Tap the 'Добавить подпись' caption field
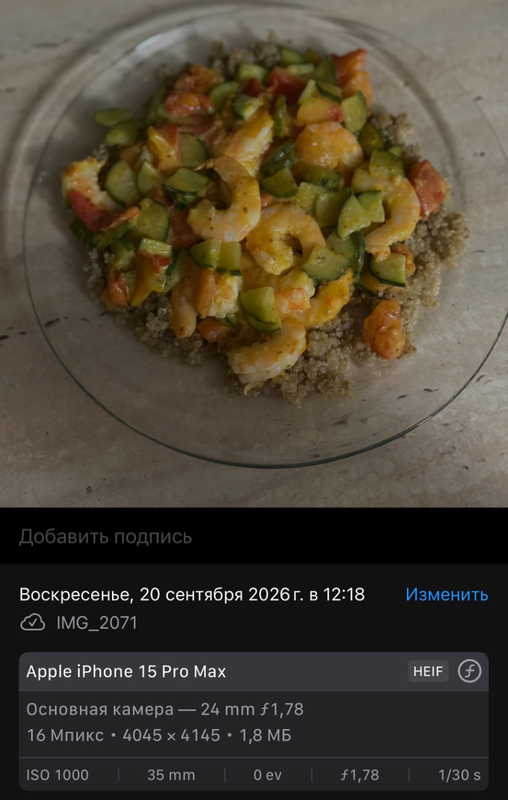Image resolution: width=508 pixels, height=800 pixels. (254, 536)
